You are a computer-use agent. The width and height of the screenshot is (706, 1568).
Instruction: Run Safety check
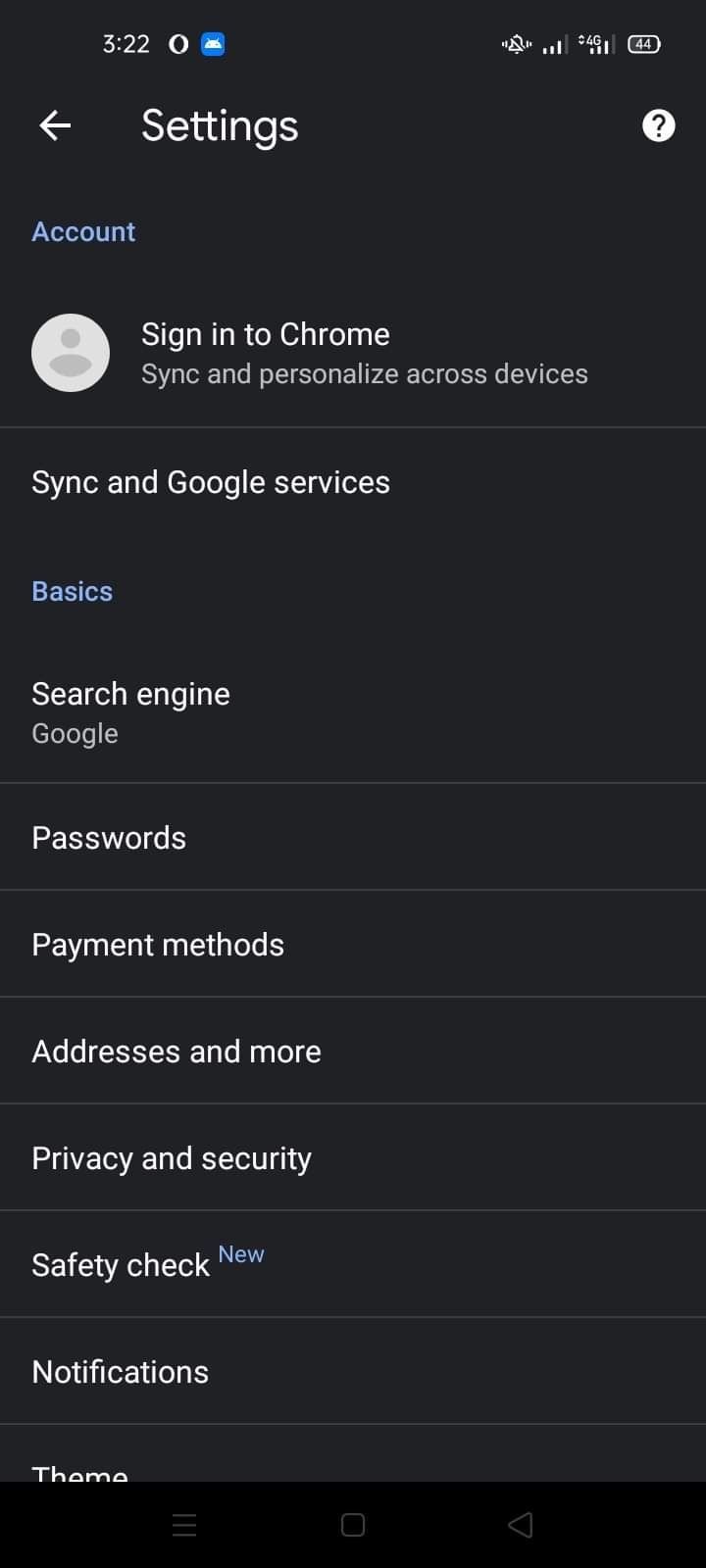[x=120, y=1264]
